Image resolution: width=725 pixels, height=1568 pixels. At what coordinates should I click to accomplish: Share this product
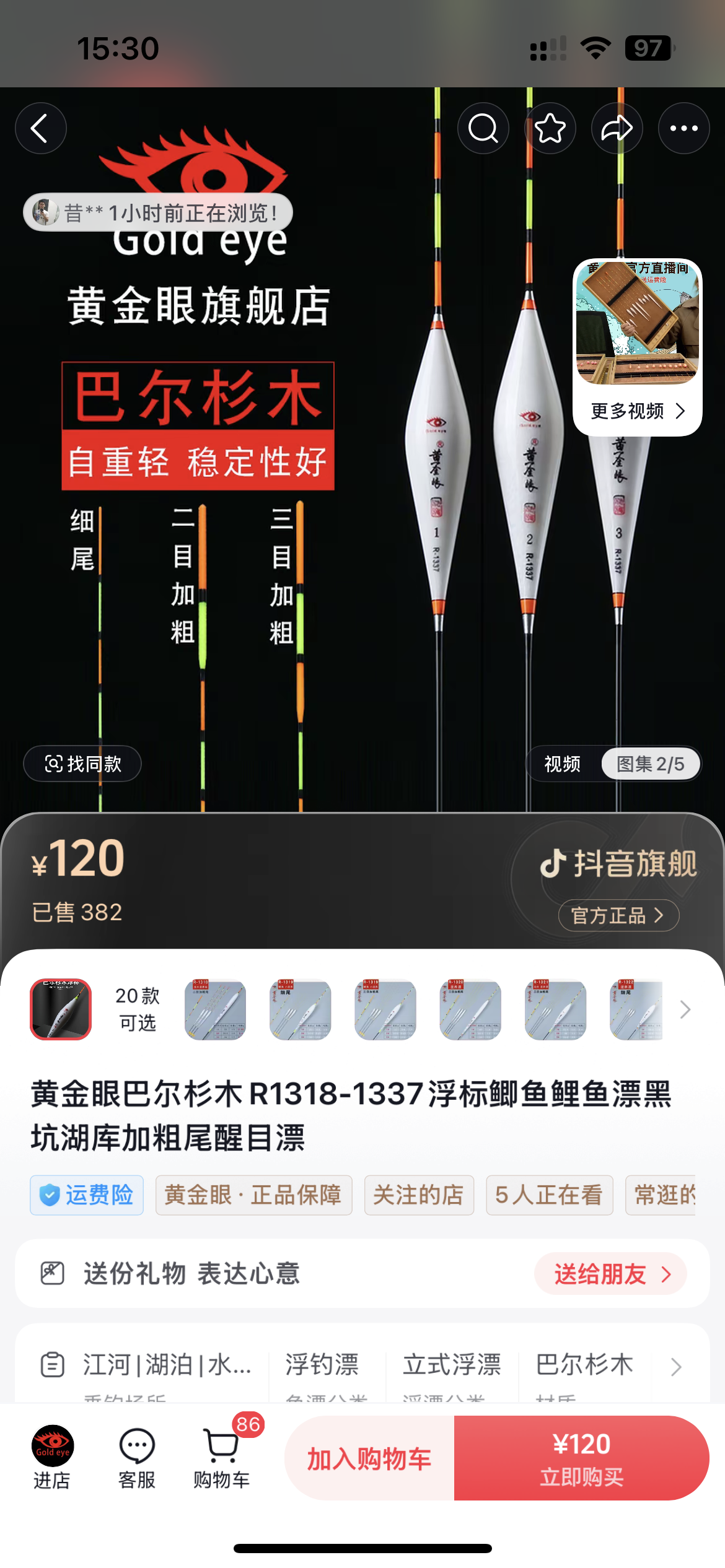(x=617, y=128)
